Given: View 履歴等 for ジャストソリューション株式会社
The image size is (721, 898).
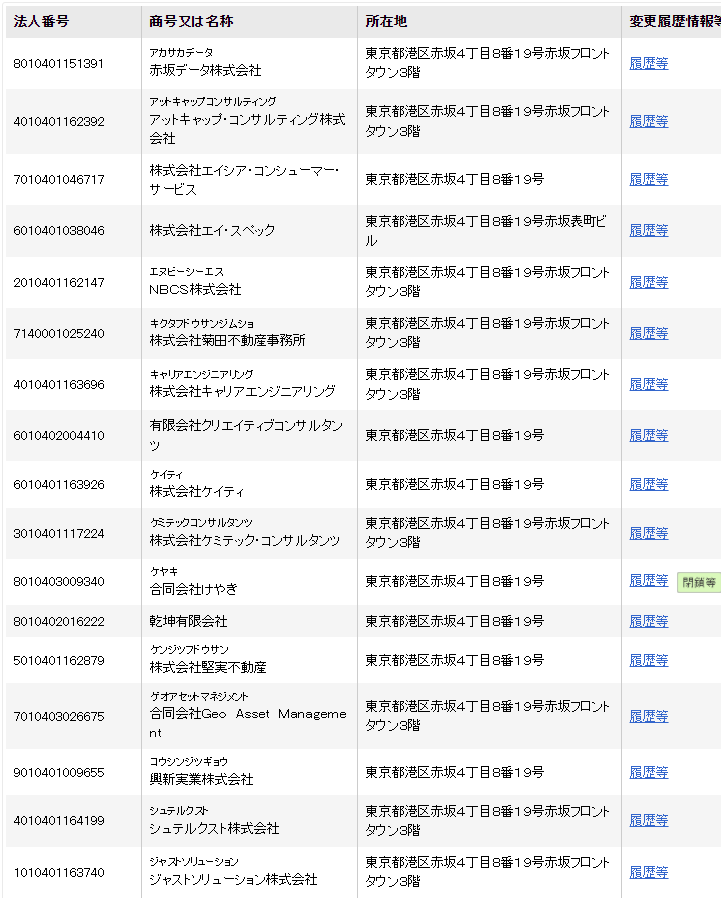Looking at the screenshot, I should 648,872.
